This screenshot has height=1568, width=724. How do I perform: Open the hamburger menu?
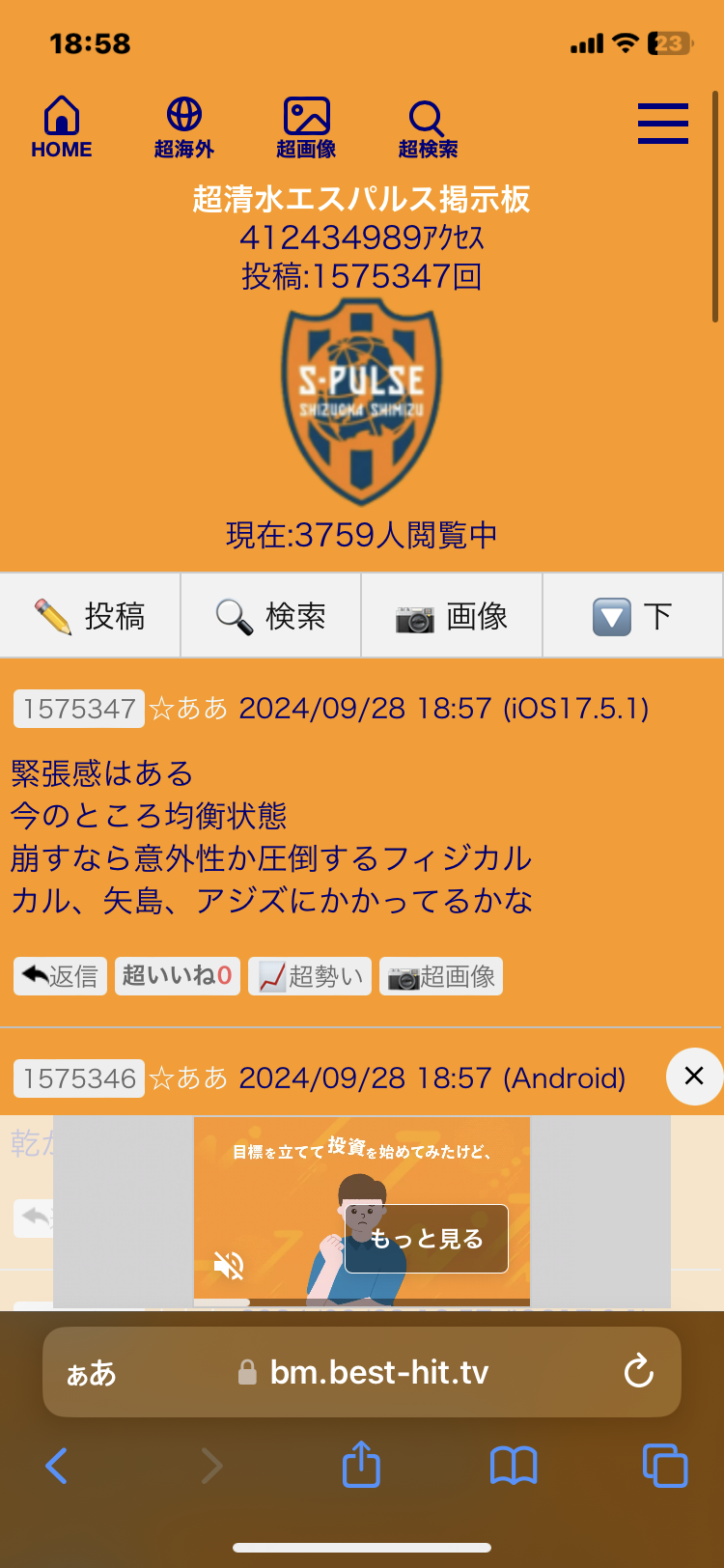(662, 124)
